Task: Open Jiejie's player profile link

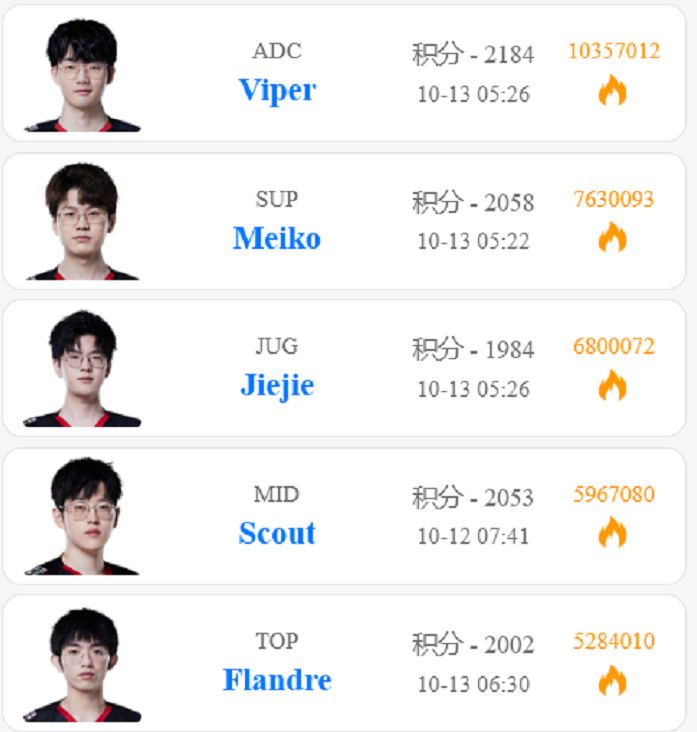Action: (277, 385)
